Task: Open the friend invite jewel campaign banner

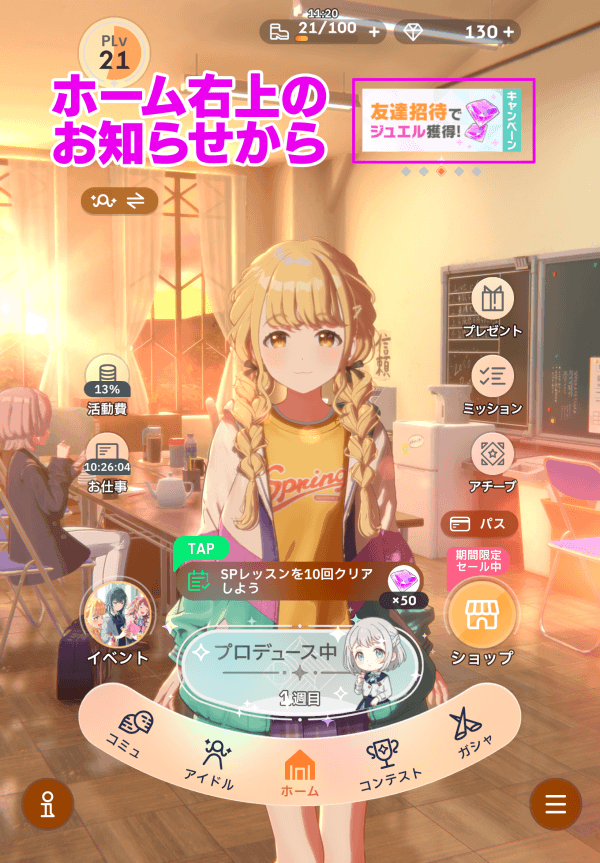Action: tap(443, 120)
